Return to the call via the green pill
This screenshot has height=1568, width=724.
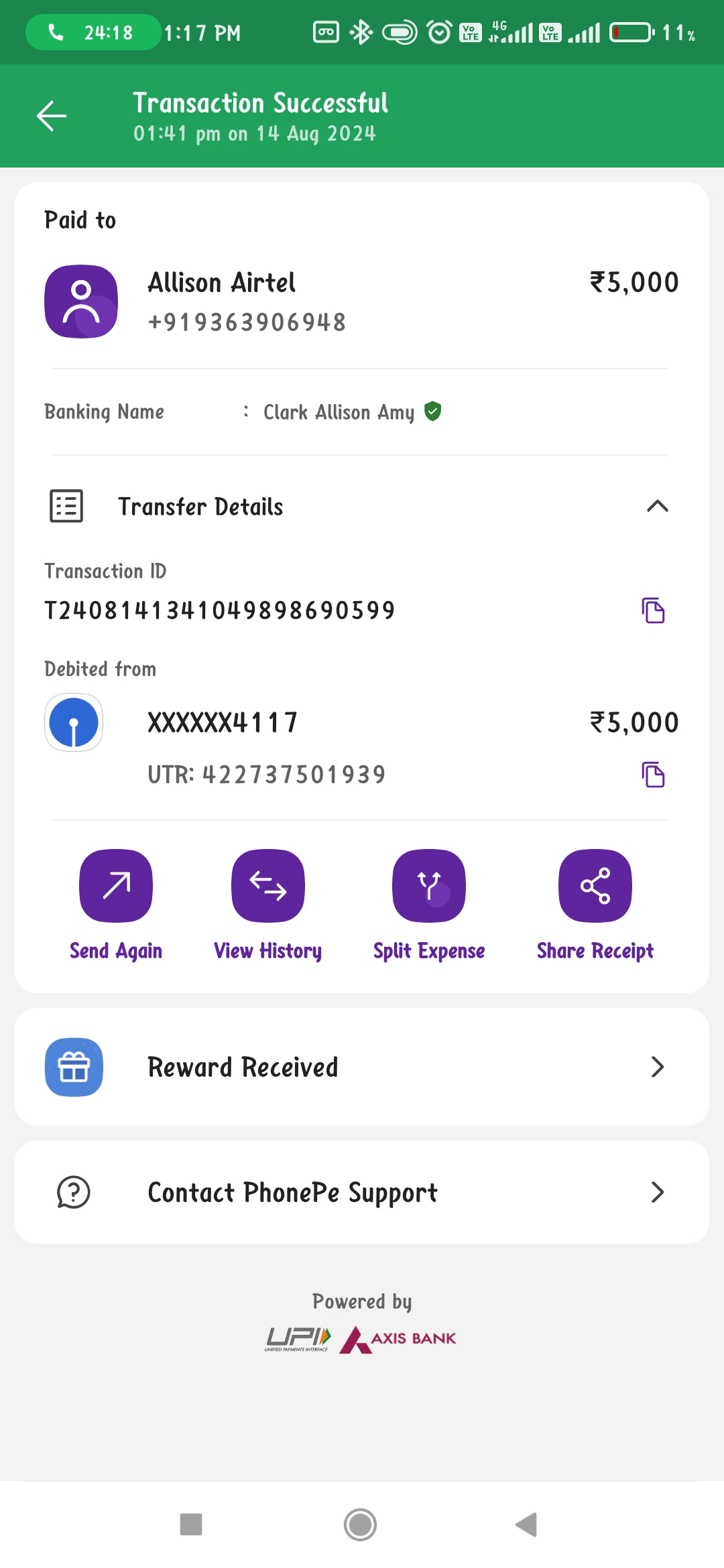click(94, 32)
